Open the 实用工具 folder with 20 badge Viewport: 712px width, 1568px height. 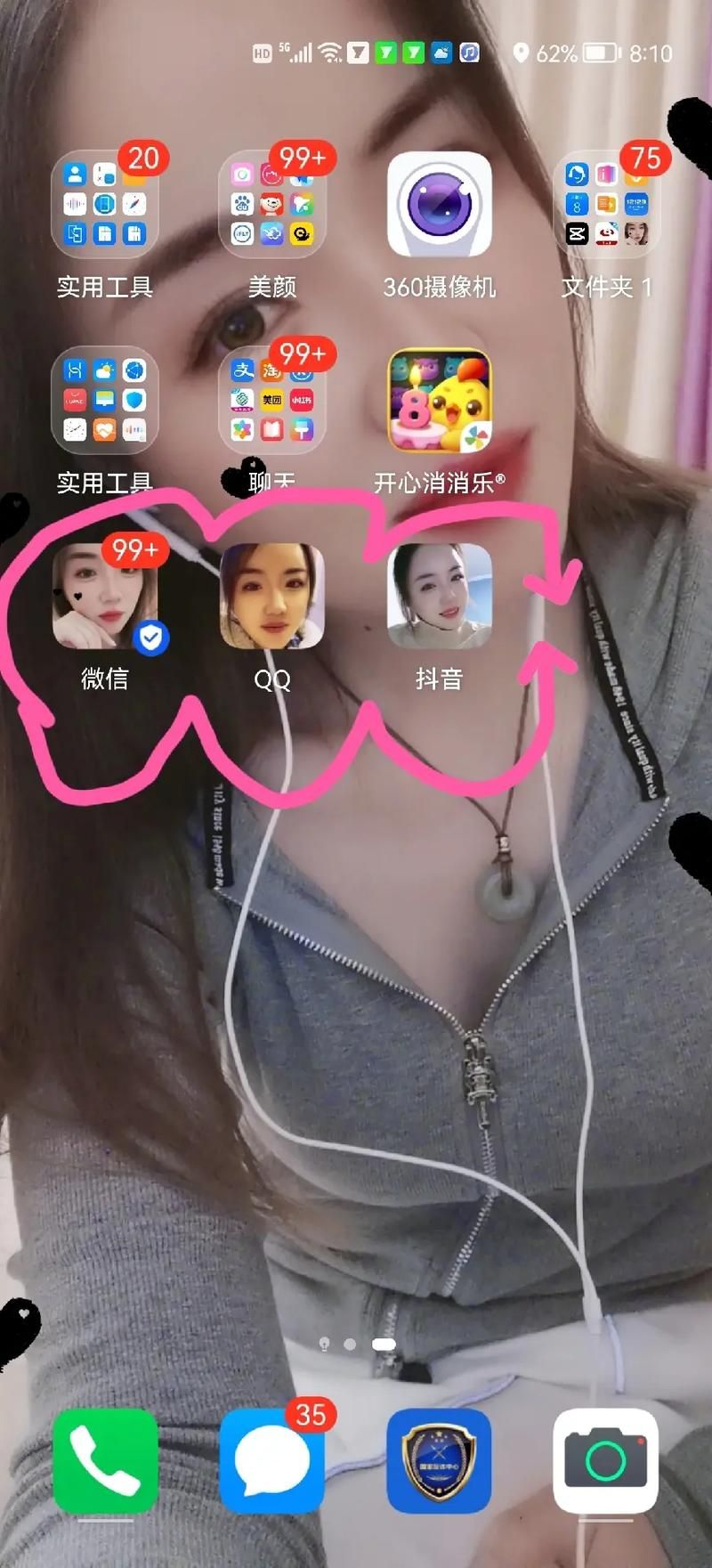pos(105,205)
